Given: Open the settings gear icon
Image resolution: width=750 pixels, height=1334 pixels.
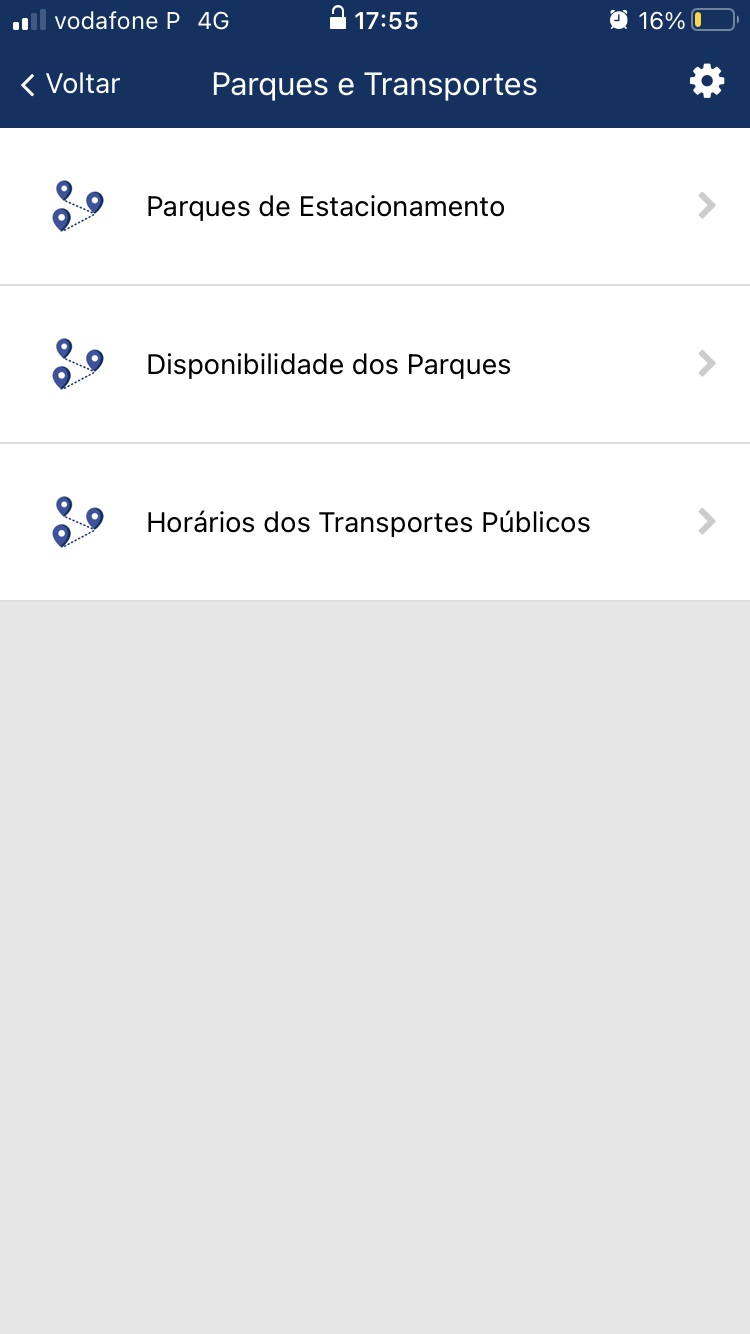Looking at the screenshot, I should pyautogui.click(x=706, y=82).
